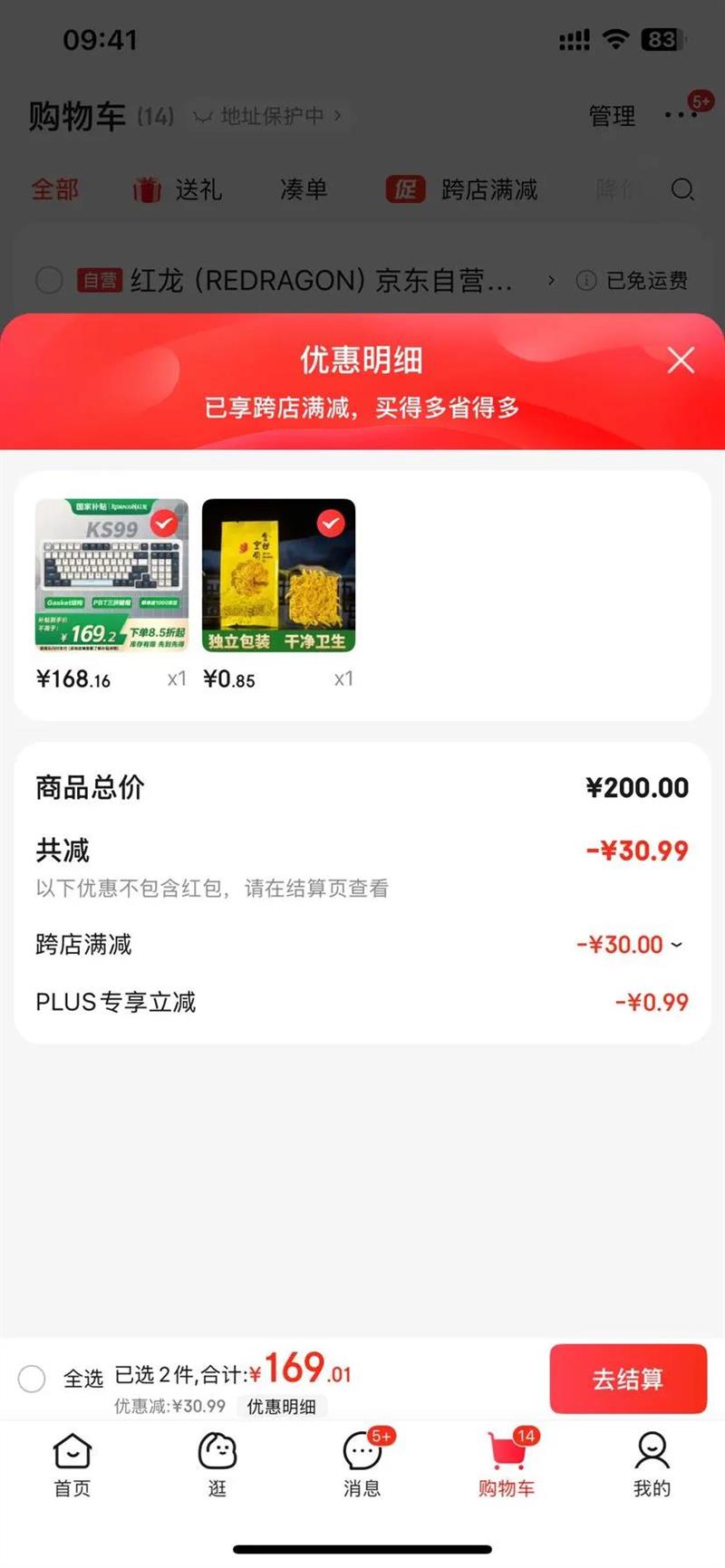Screen dimensions: 725x1568
Task: Open the 促 cross-store promotion icon
Action: pyautogui.click(x=406, y=189)
